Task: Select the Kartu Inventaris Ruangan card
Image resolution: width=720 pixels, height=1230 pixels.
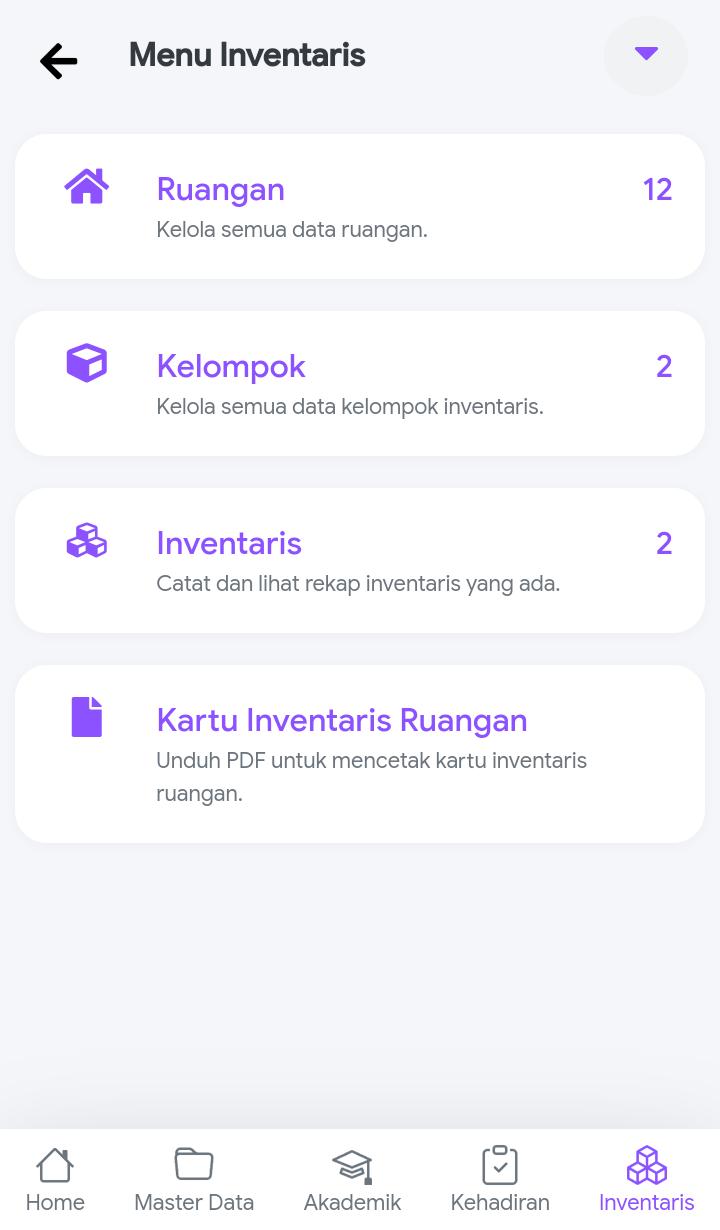Action: (360, 754)
